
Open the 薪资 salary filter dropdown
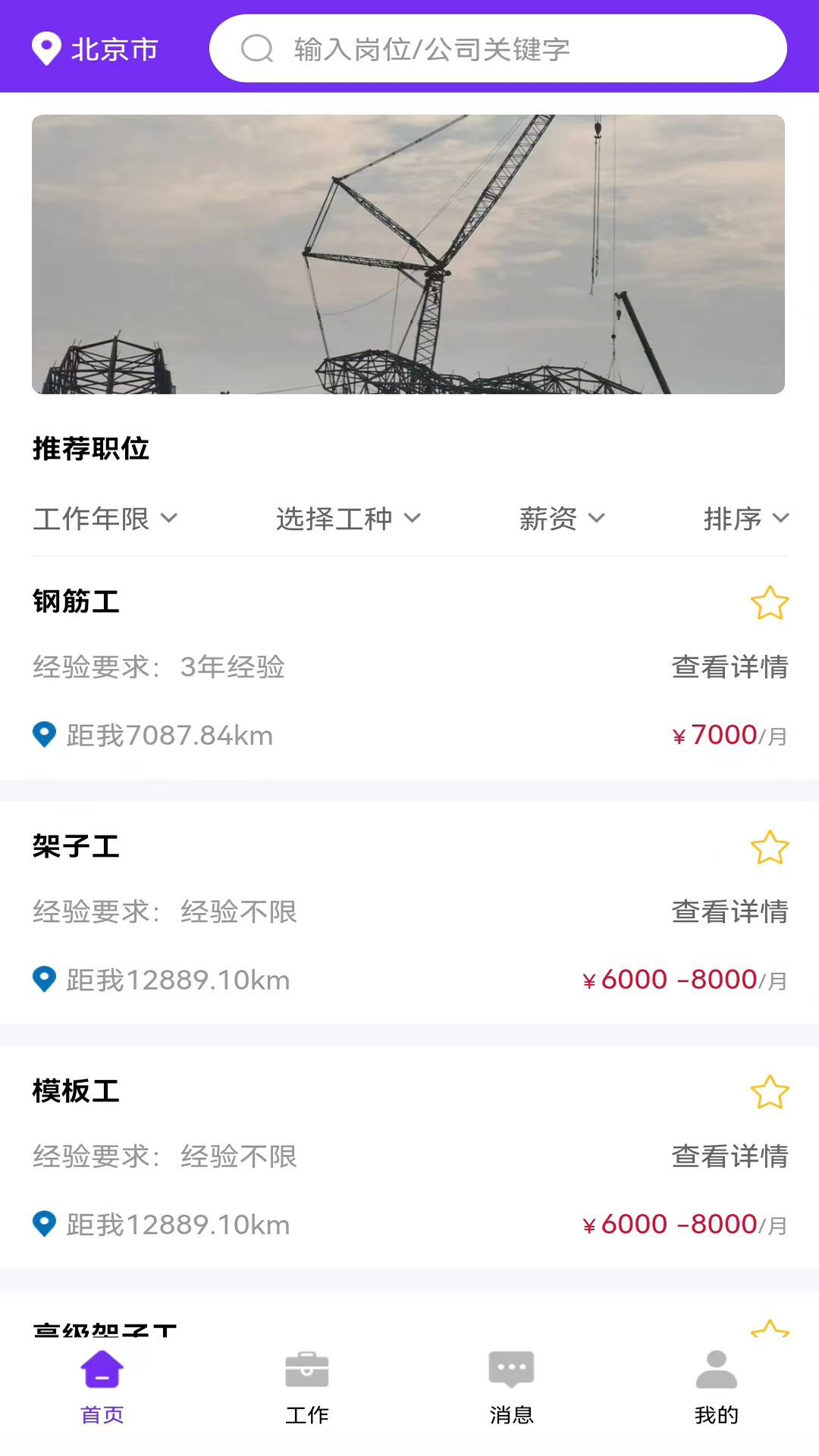point(563,519)
